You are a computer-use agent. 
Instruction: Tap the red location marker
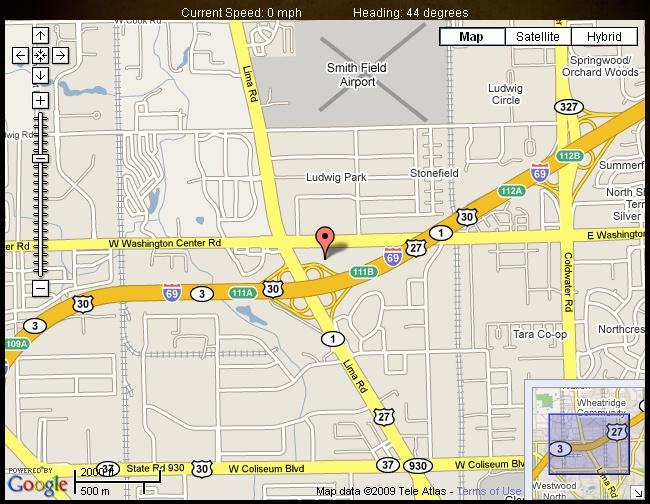coord(324,239)
